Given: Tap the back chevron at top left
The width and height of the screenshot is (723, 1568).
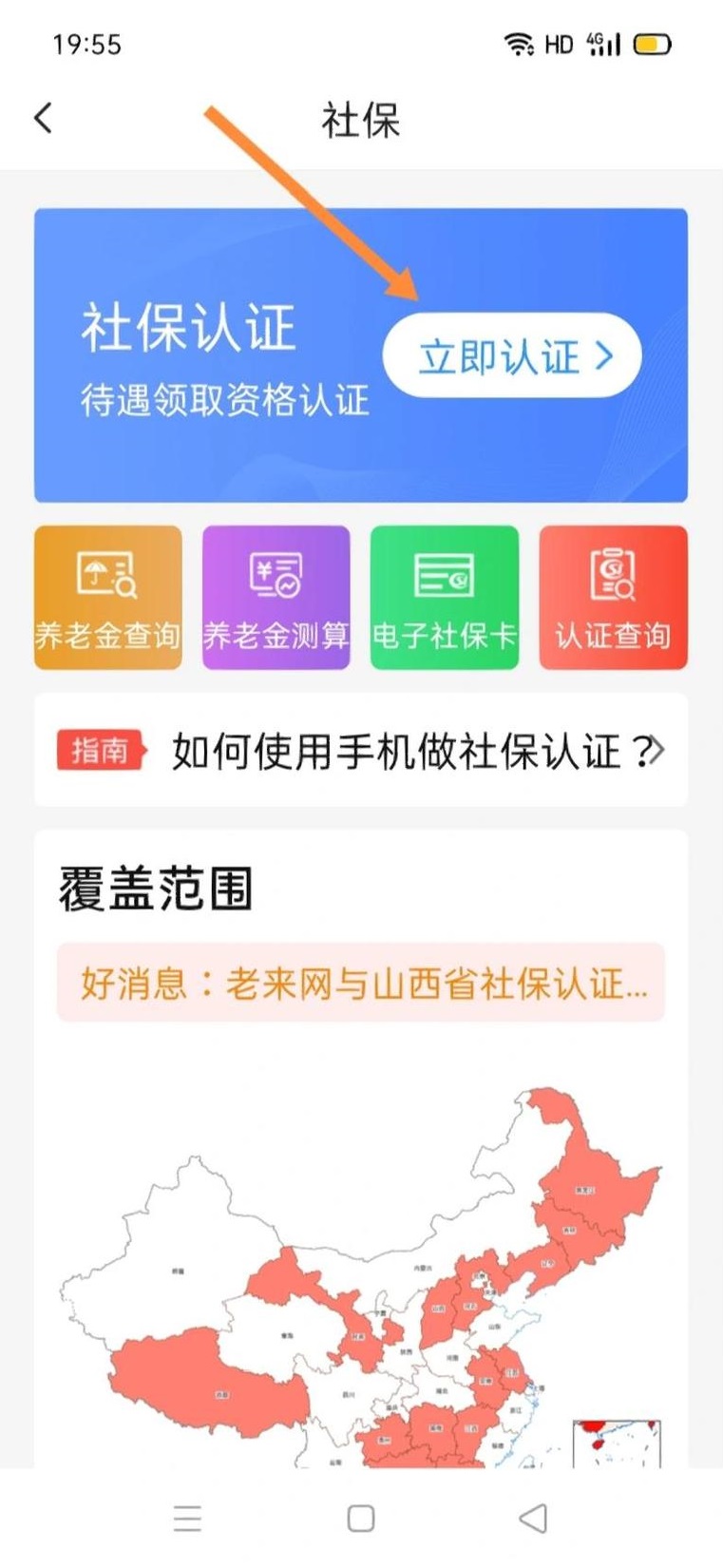Looking at the screenshot, I should [x=42, y=117].
